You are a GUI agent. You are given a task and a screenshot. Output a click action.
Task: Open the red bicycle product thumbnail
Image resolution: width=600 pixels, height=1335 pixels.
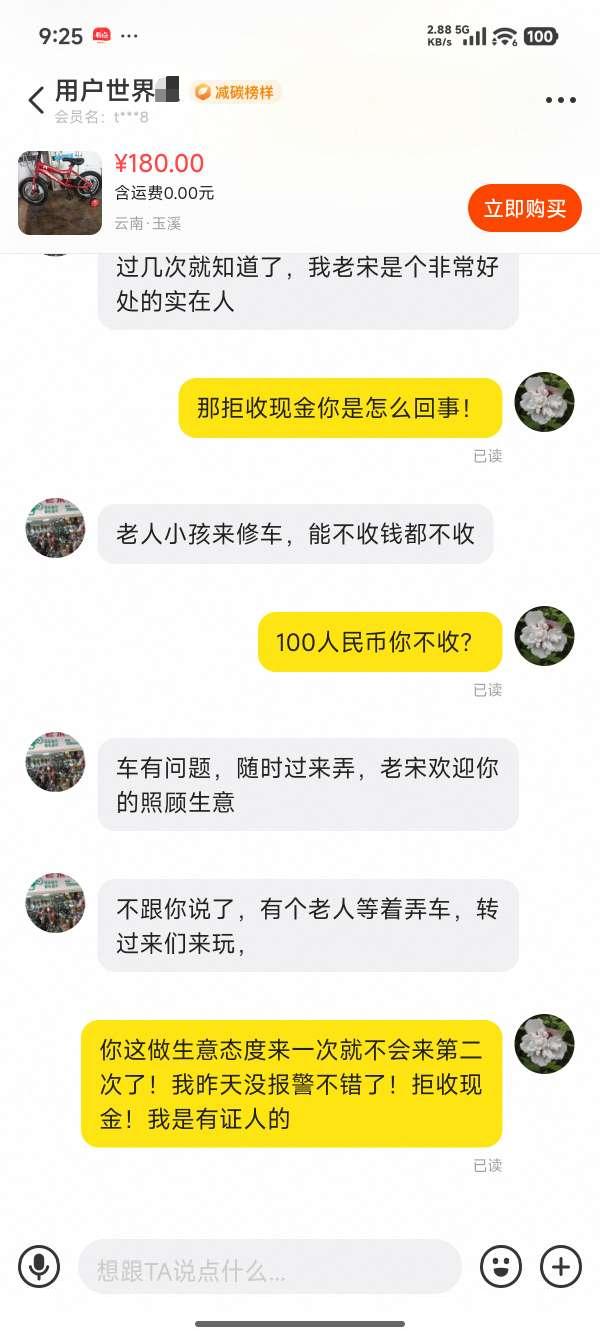60,193
